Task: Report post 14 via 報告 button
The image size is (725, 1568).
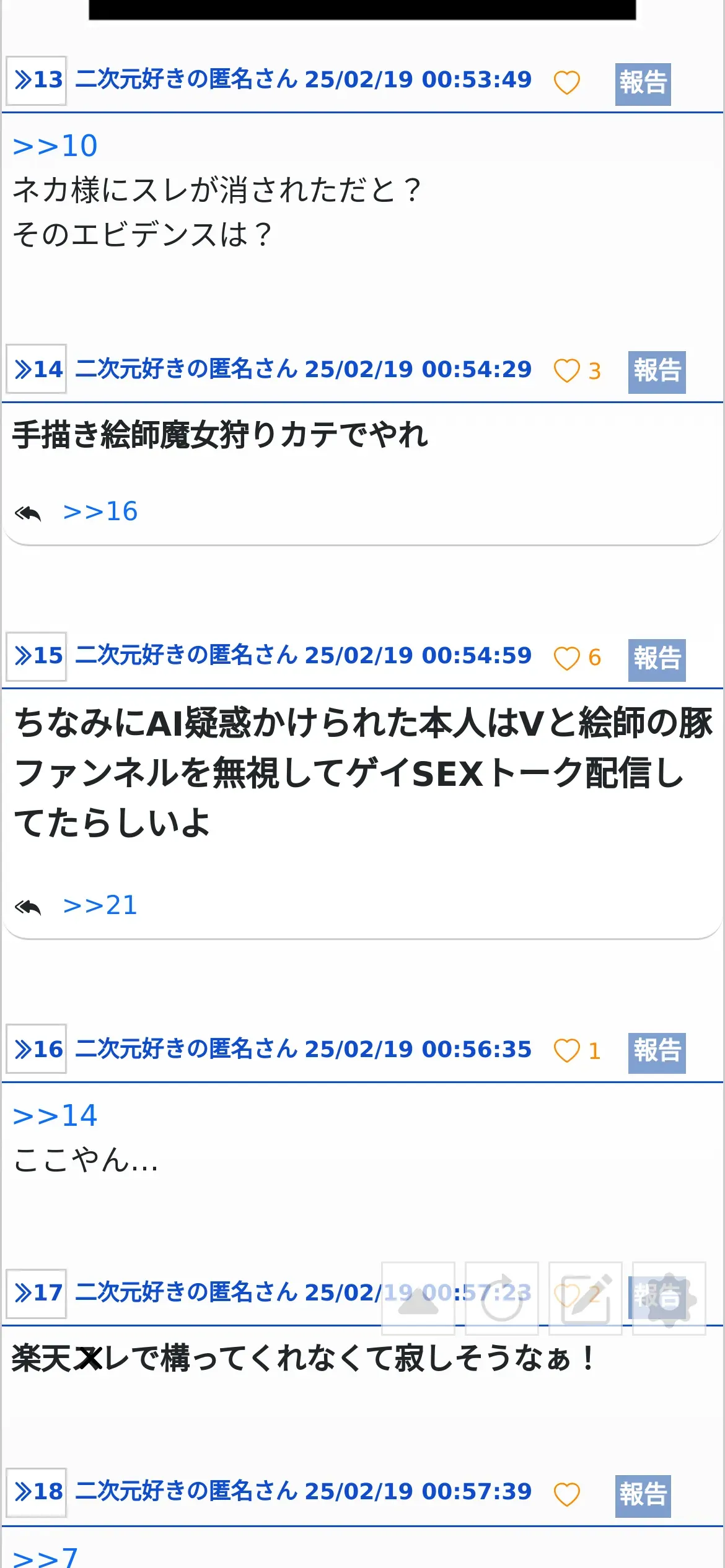Action: click(x=657, y=372)
